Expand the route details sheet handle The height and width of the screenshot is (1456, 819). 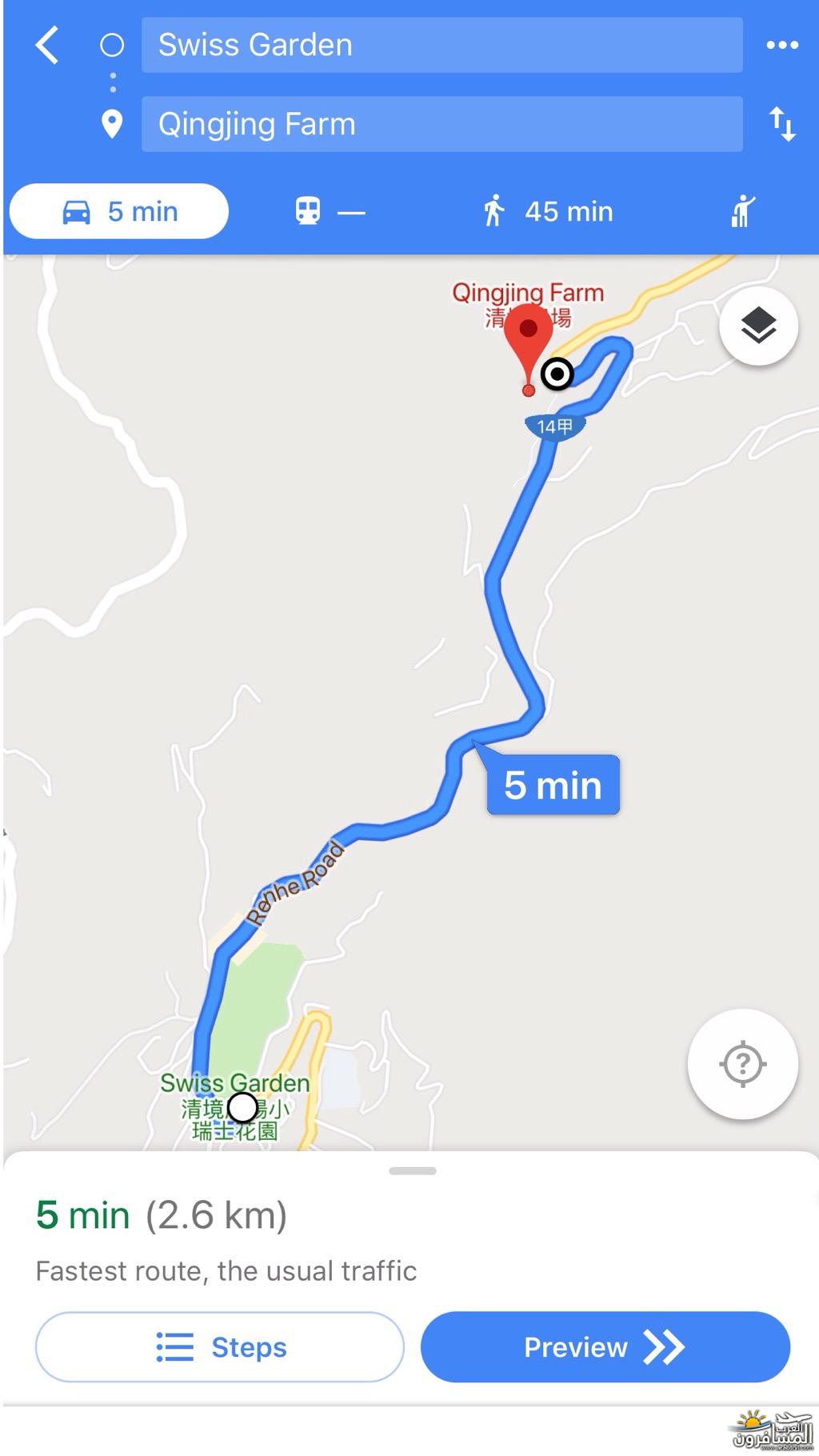pos(413,1171)
